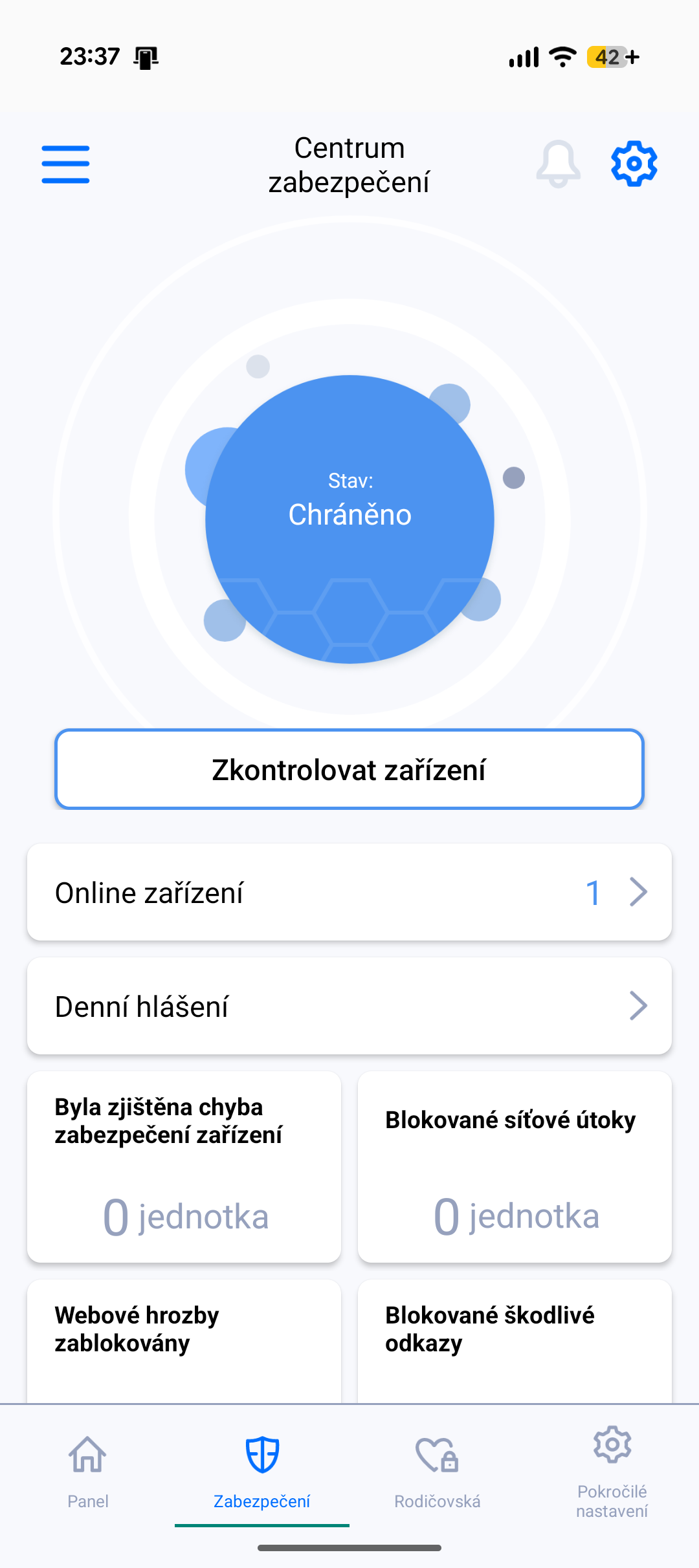This screenshot has height=1568, width=699.
Task: Open the hamburger menu
Action: pyautogui.click(x=65, y=164)
